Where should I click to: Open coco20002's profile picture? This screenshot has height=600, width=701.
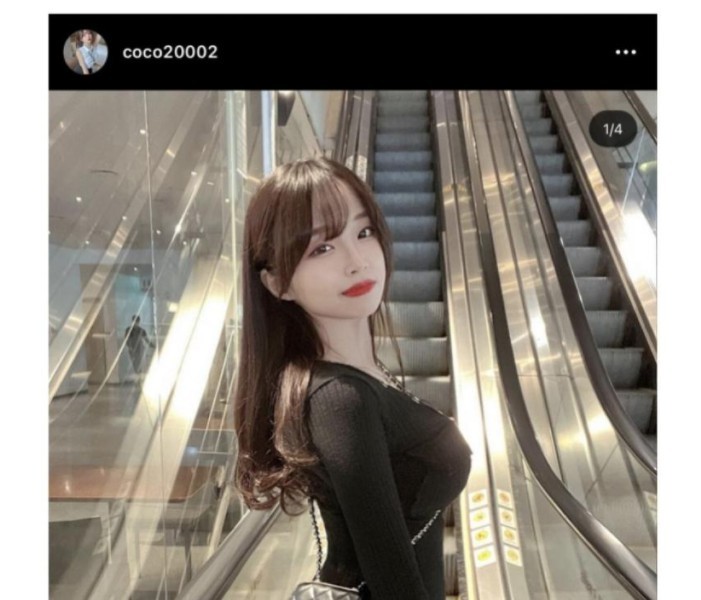(85, 52)
